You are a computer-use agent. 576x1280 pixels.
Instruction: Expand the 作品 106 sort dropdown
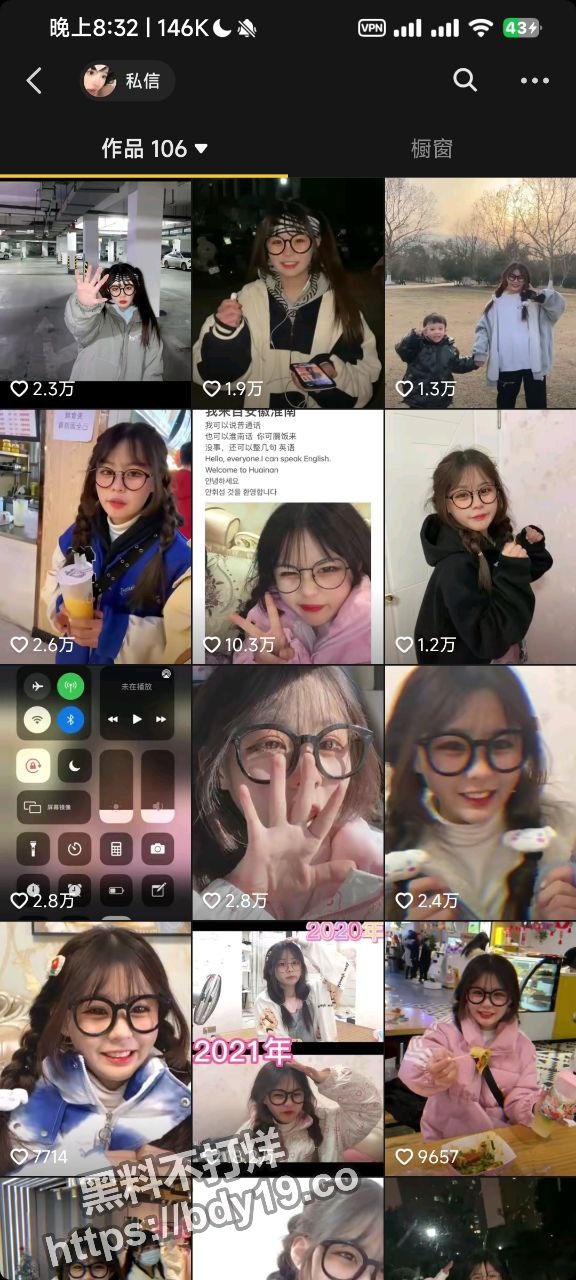pos(155,149)
